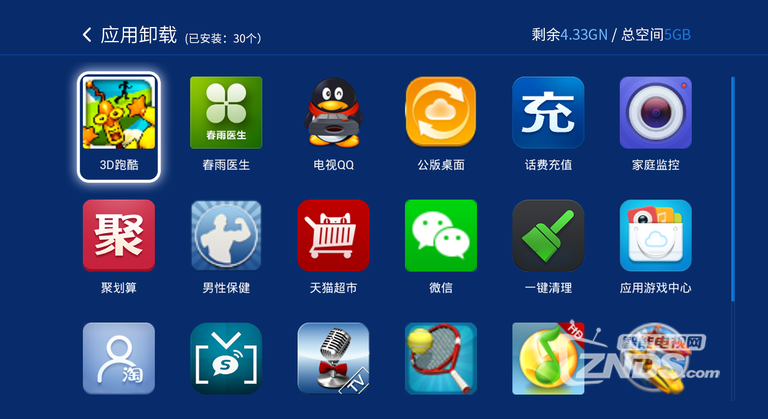Open 应用游戏中心 app entry
The width and height of the screenshot is (768, 419).
(655, 236)
